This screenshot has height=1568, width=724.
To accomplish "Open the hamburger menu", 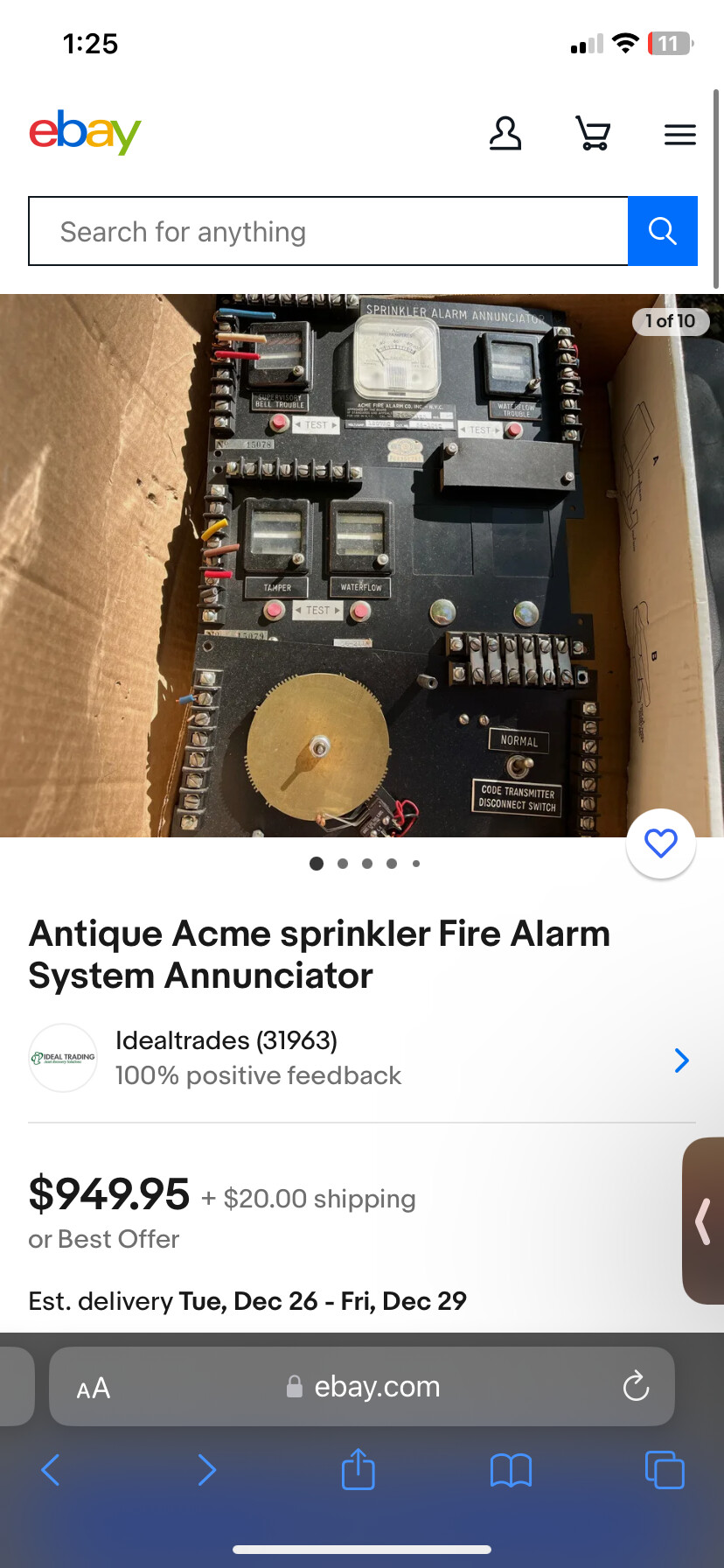I will tap(679, 135).
